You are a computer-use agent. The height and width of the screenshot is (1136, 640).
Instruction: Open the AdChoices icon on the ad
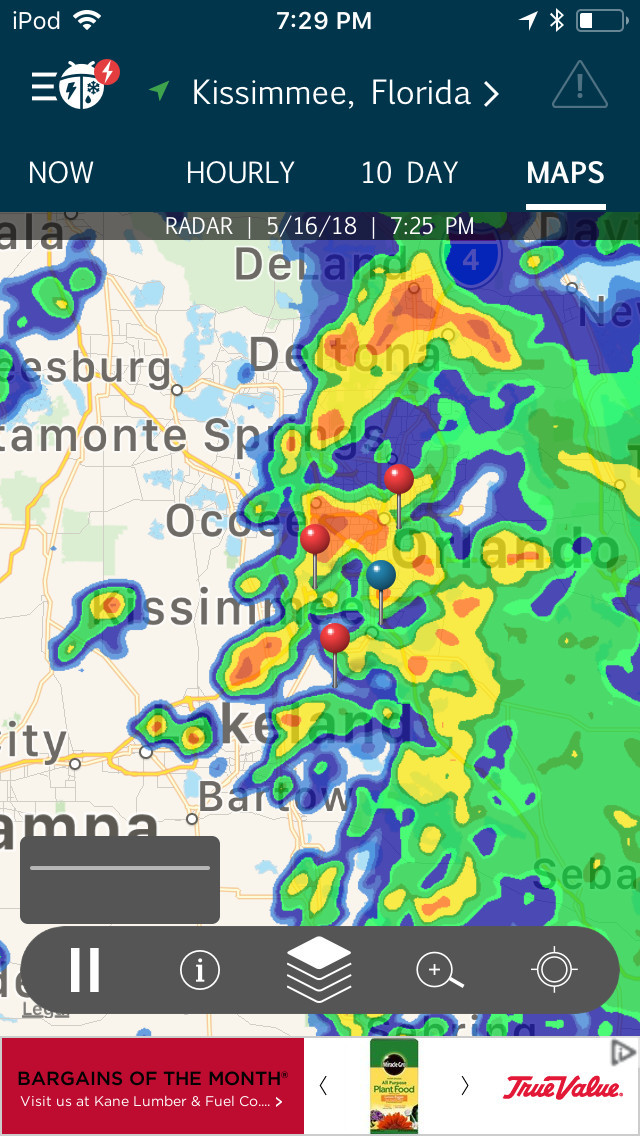click(623, 1051)
